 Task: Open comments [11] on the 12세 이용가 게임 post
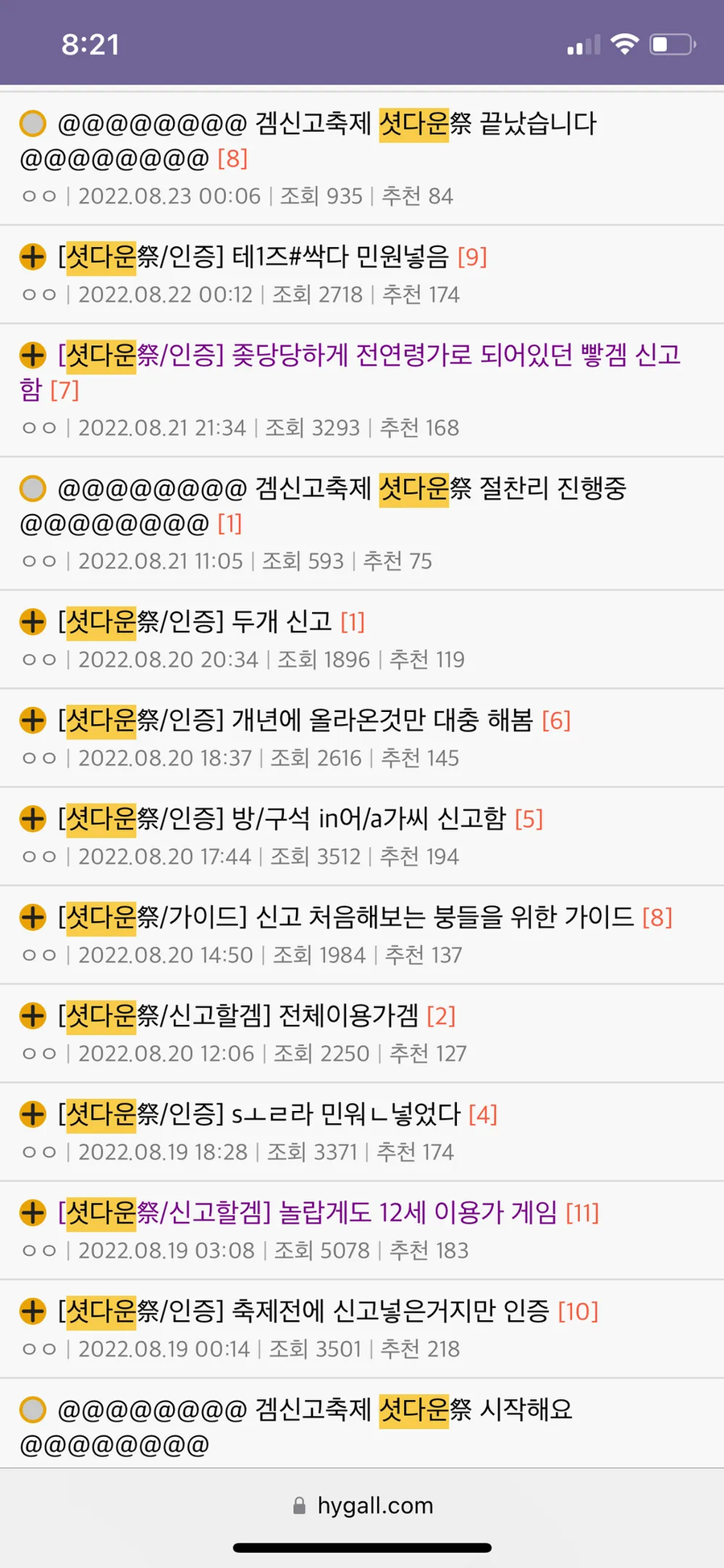click(582, 1212)
